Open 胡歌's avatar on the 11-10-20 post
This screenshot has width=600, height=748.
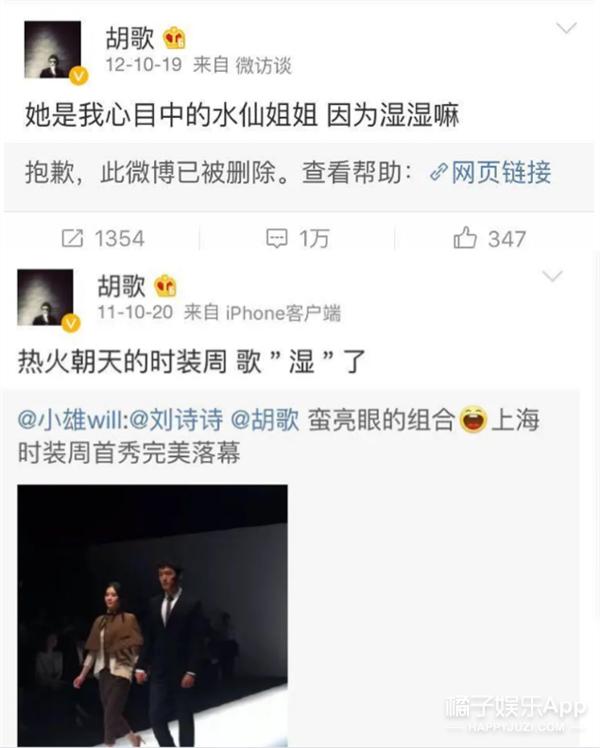click(45, 298)
